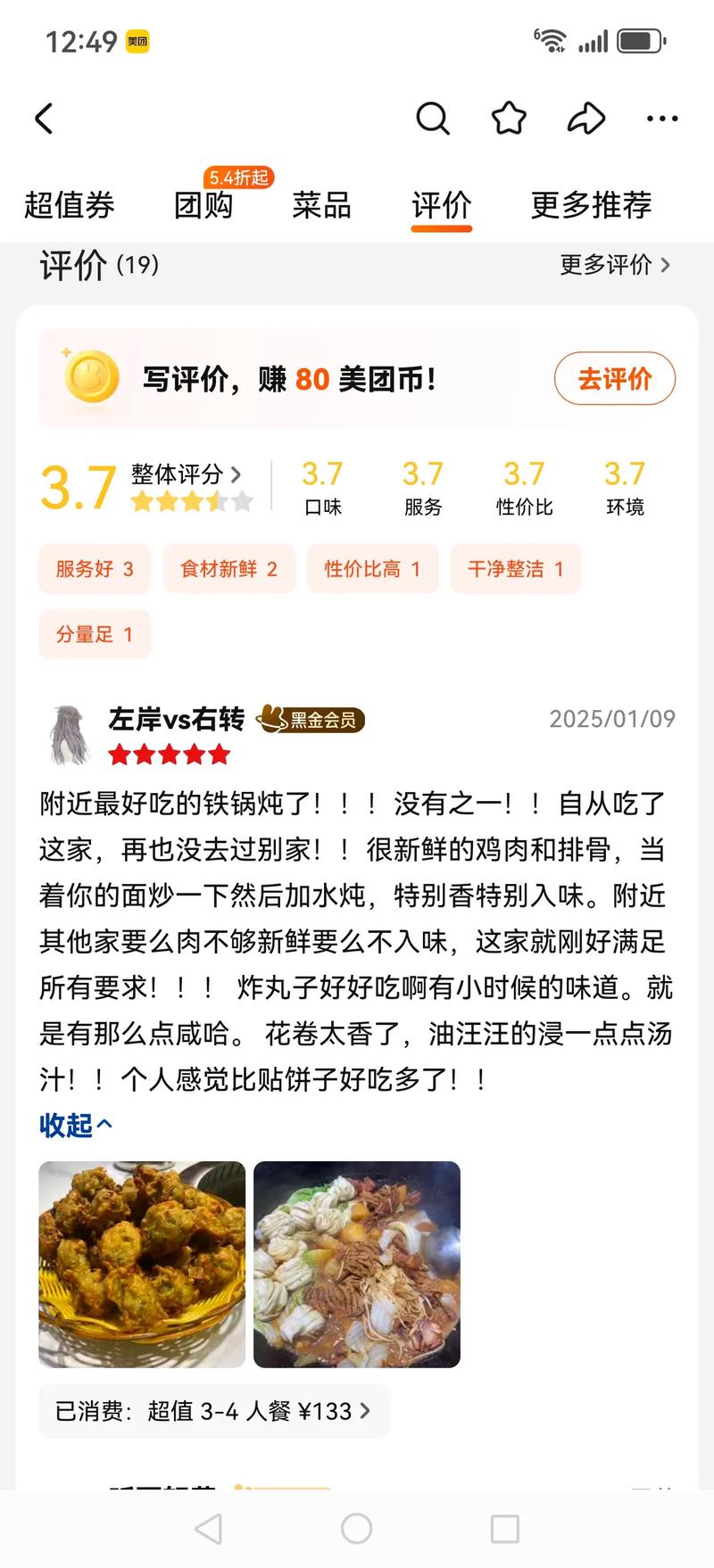Tap the star favorite icon

pyautogui.click(x=507, y=117)
